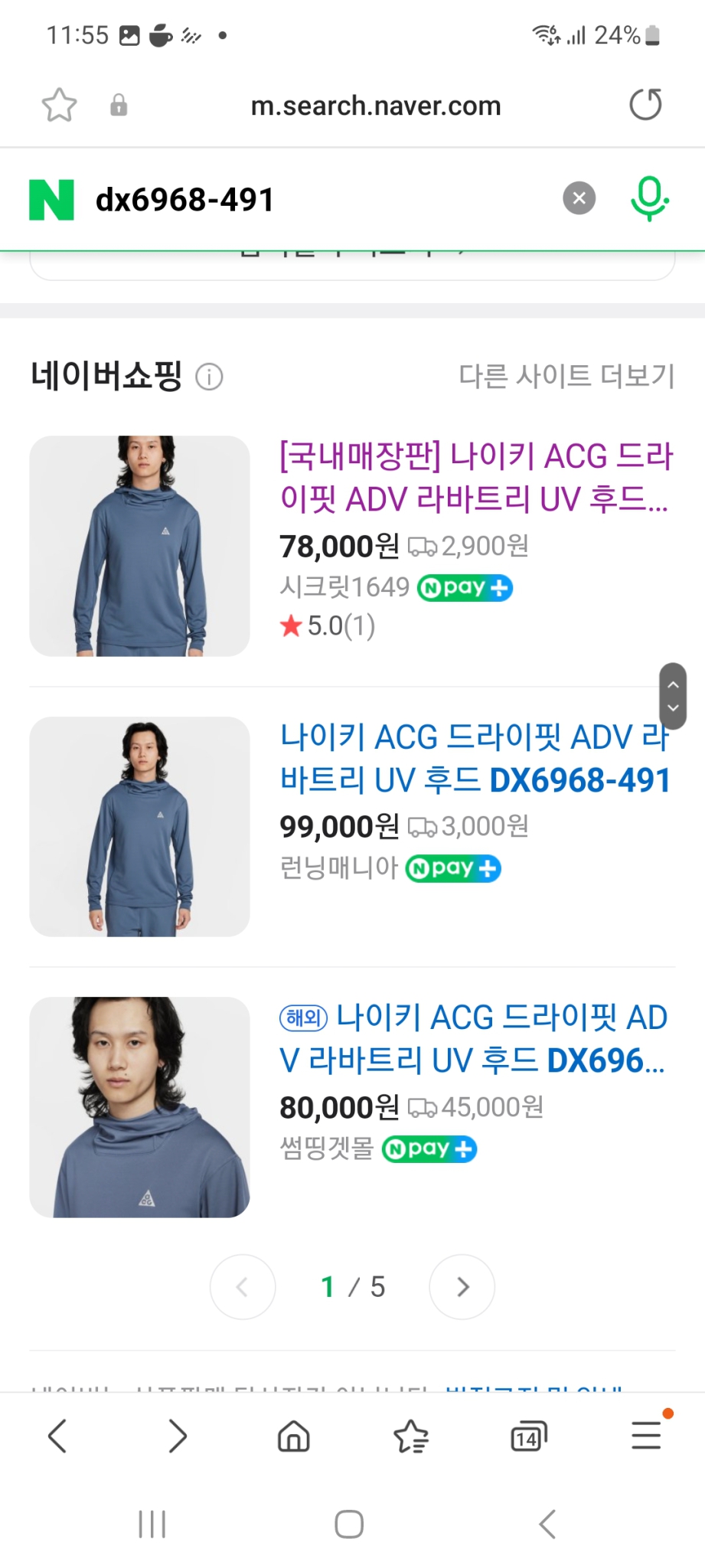
Task: Tap browser forward arrow in bottom bar
Action: coord(178,1436)
